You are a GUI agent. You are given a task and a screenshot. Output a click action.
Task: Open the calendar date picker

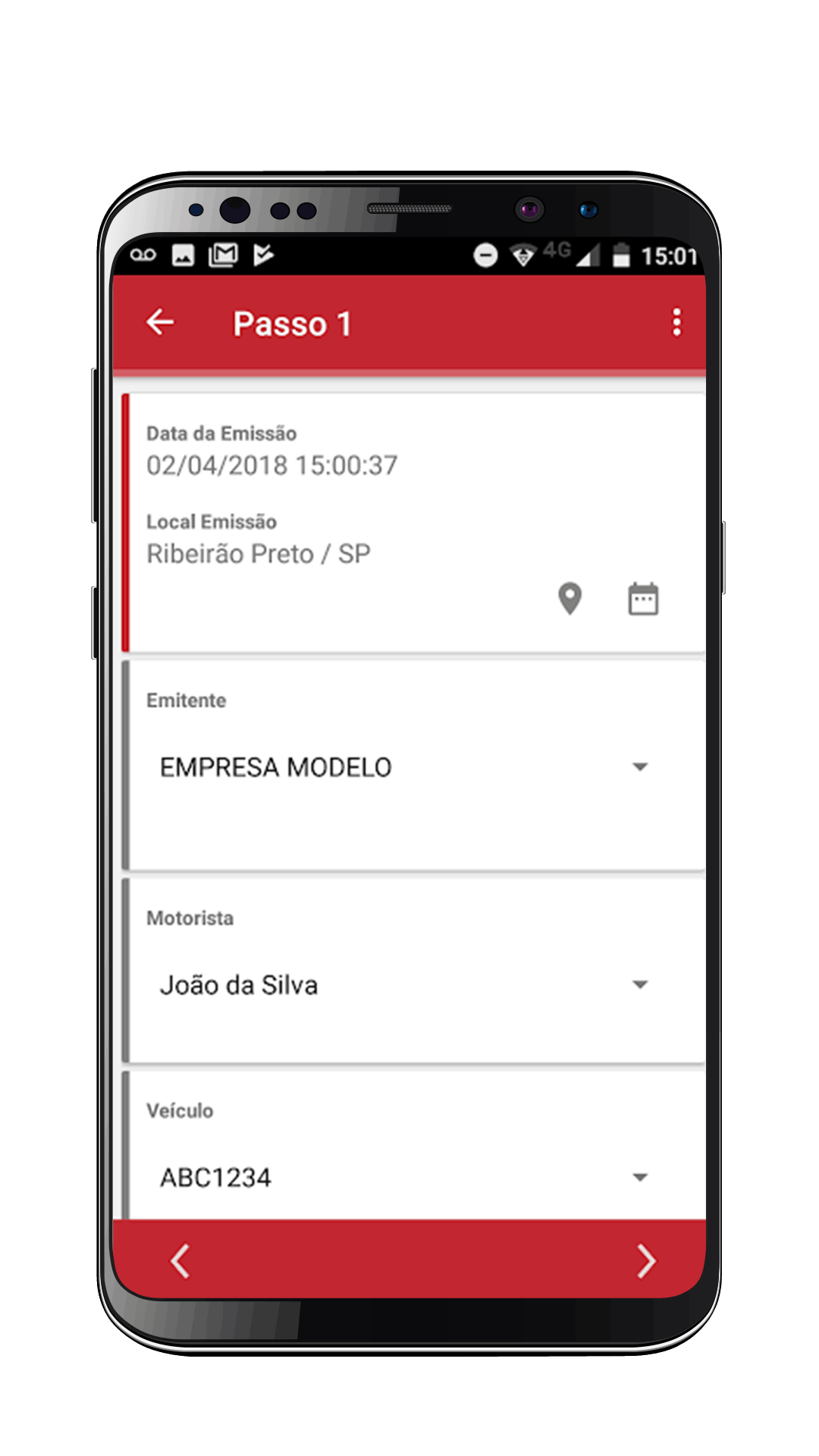(x=643, y=599)
